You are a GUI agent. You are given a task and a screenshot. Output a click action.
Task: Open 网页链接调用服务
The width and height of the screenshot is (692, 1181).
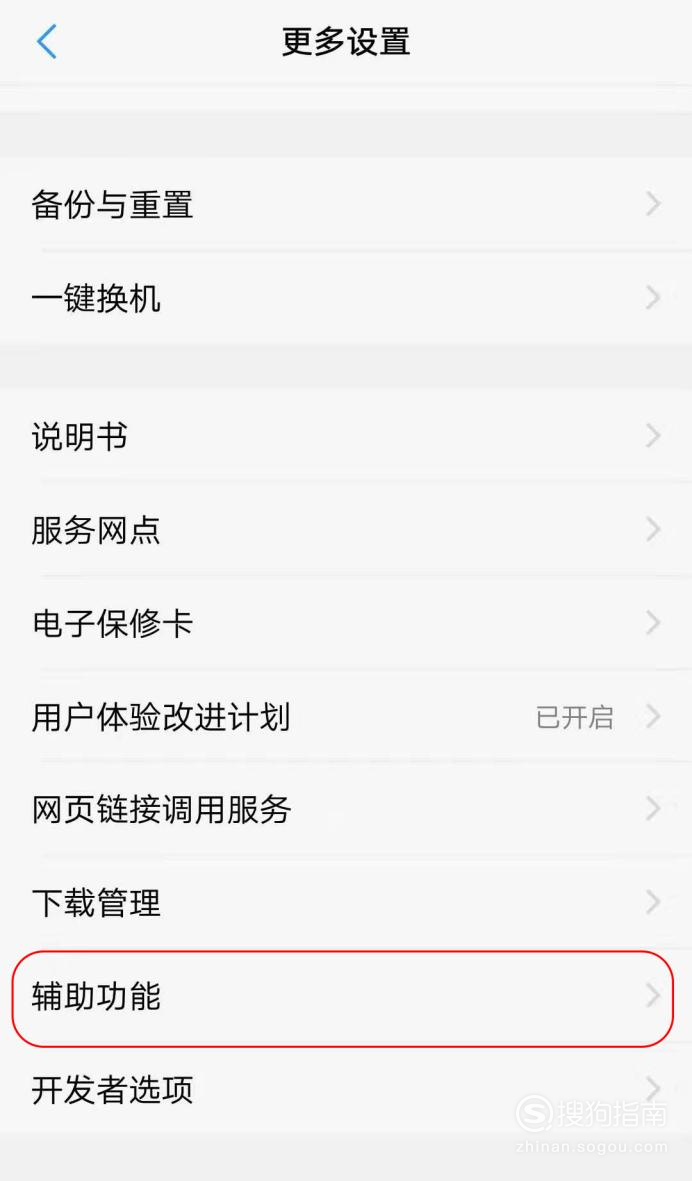tap(346, 810)
